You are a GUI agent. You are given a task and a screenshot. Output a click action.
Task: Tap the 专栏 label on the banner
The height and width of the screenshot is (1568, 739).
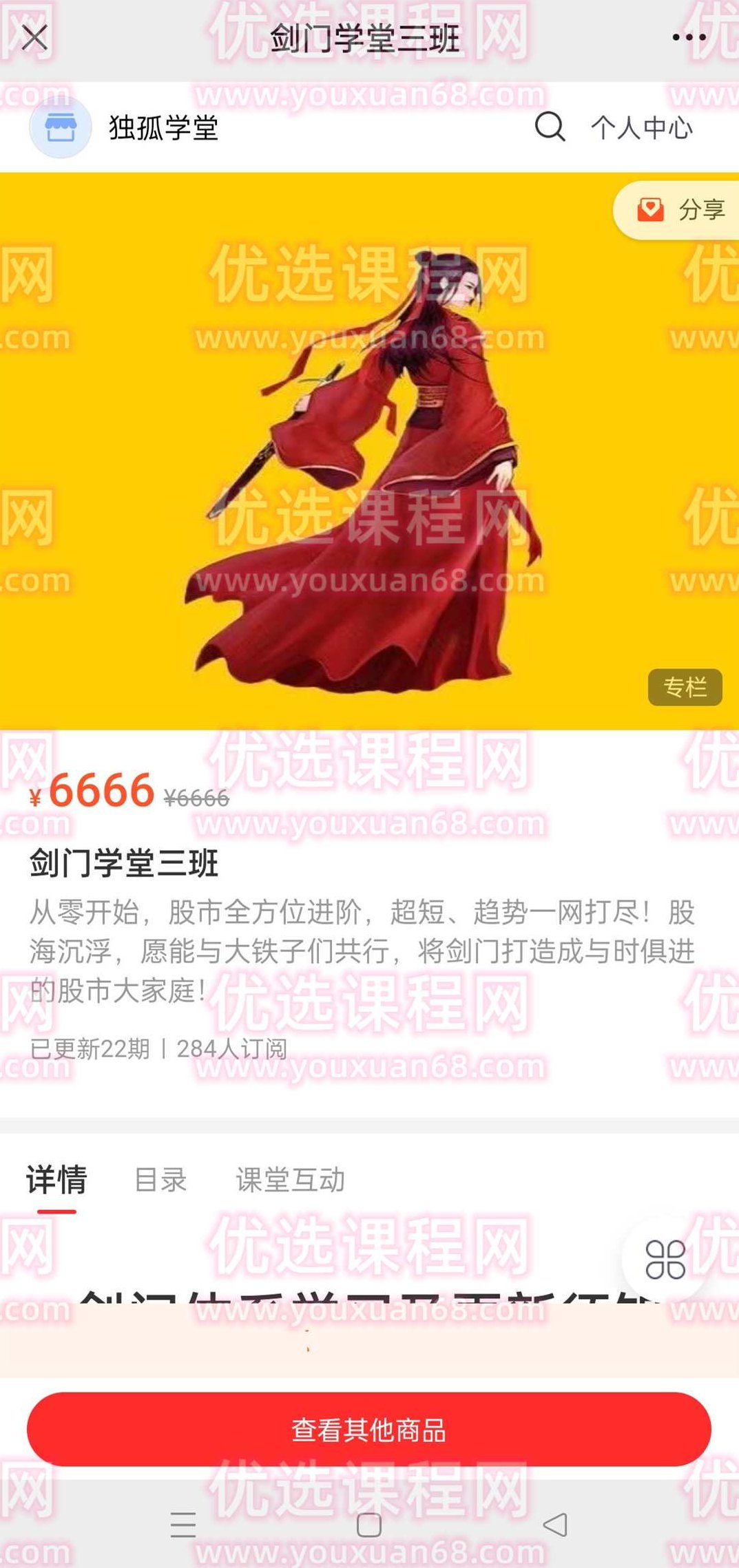point(687,686)
